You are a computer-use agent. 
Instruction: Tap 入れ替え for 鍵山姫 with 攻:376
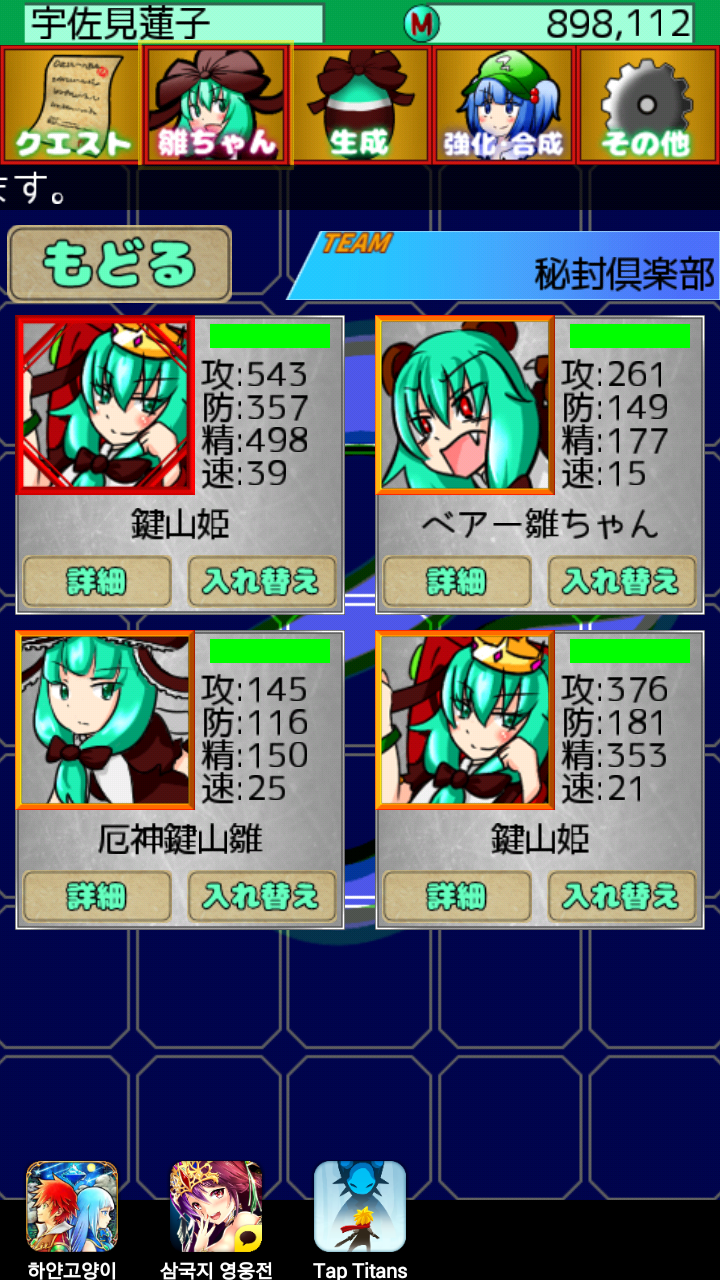click(x=622, y=896)
